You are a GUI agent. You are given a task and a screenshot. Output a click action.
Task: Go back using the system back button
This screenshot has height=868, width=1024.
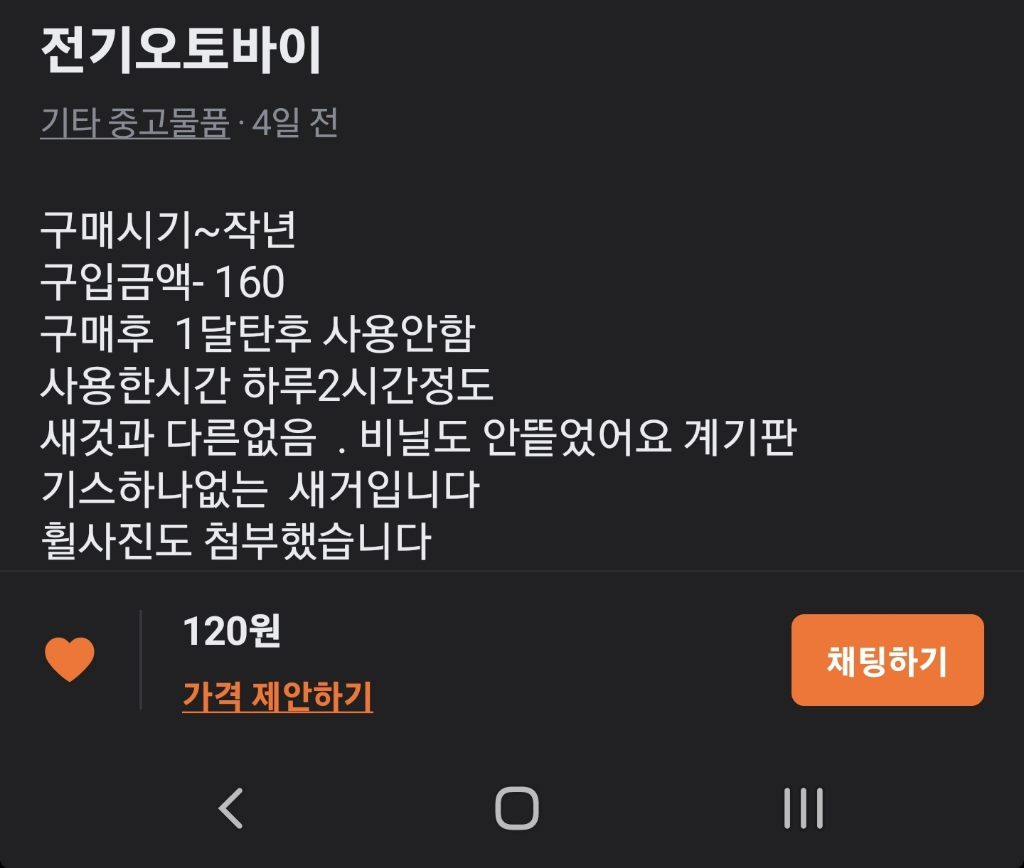tap(231, 808)
